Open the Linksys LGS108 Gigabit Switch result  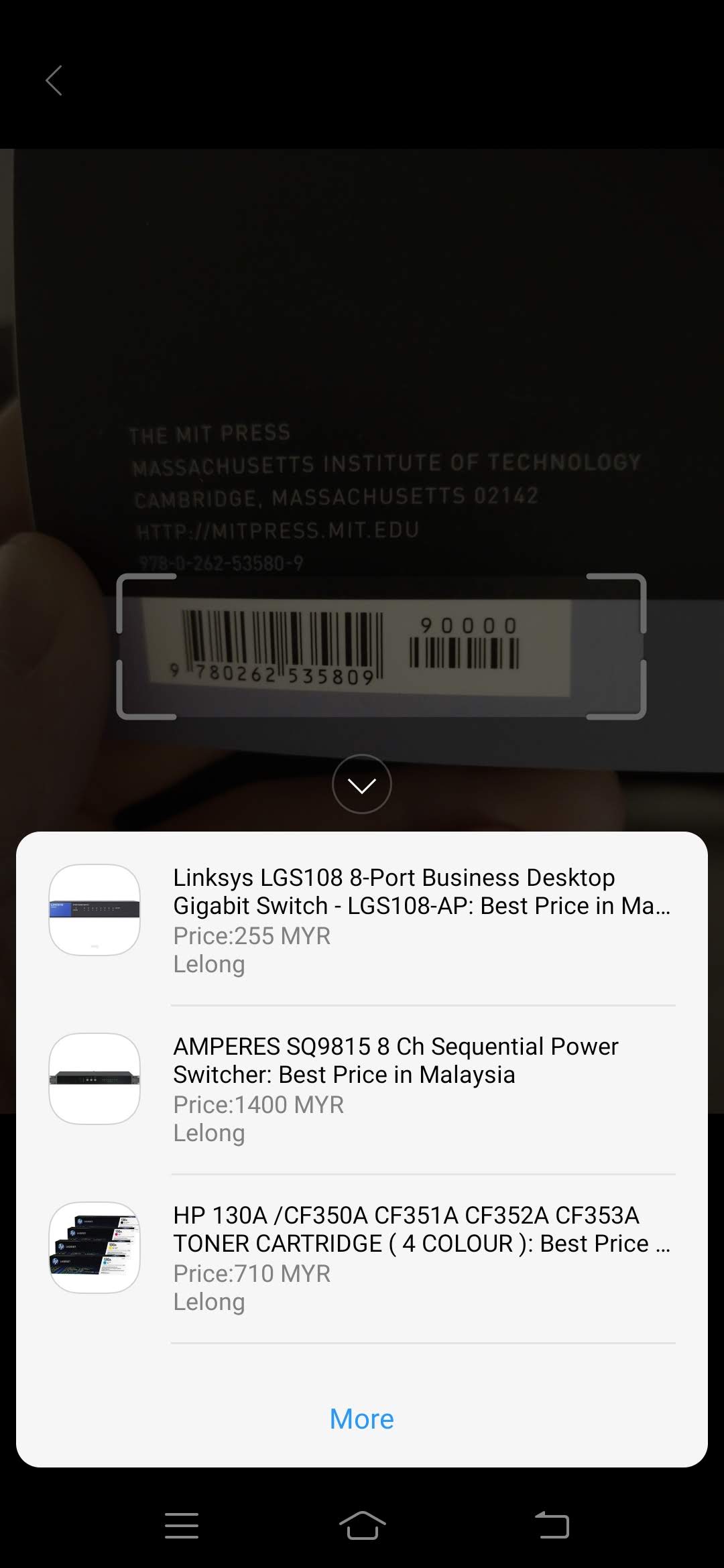coord(362,921)
